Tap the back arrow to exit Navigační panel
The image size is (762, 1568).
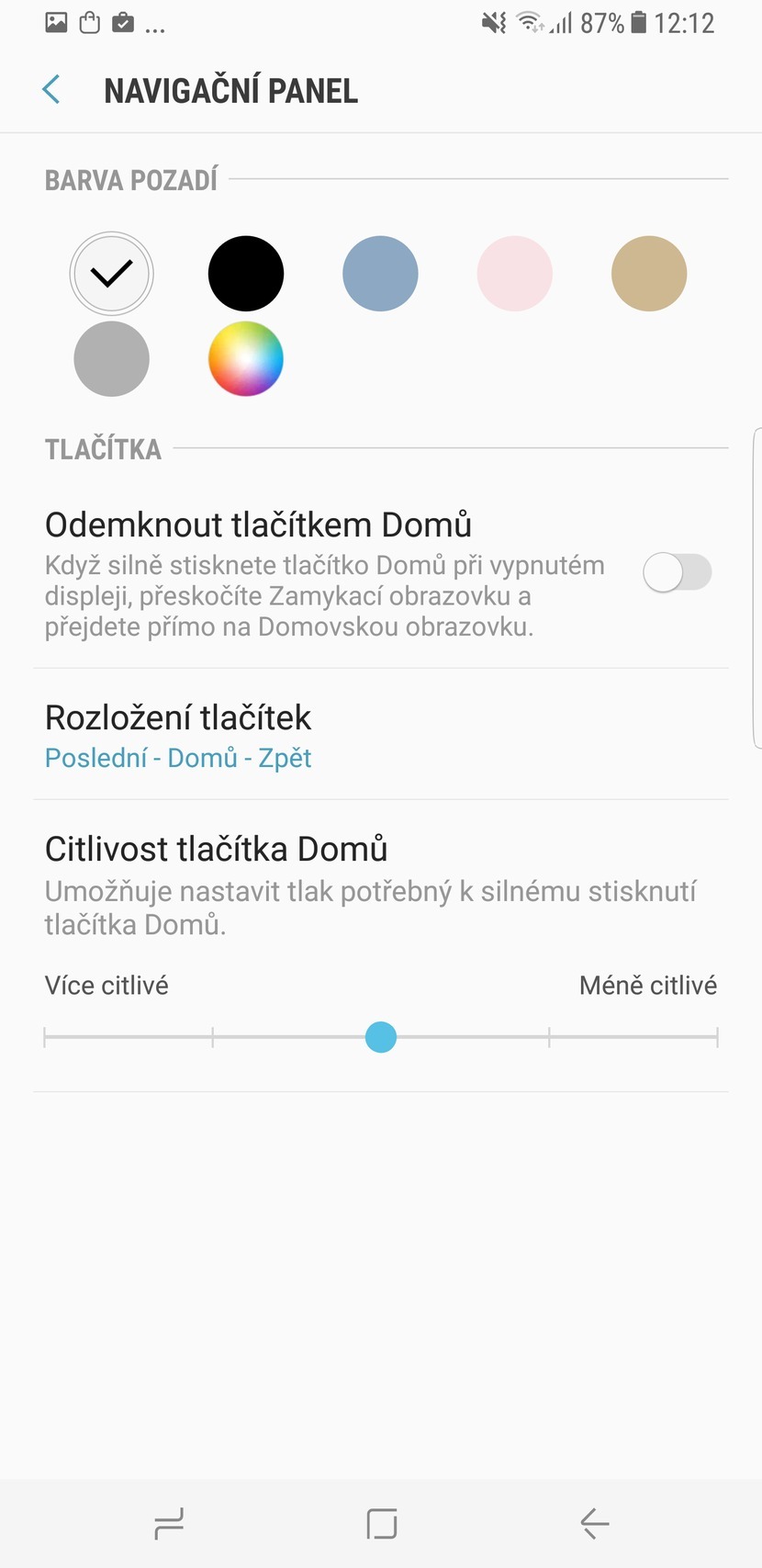tap(51, 89)
